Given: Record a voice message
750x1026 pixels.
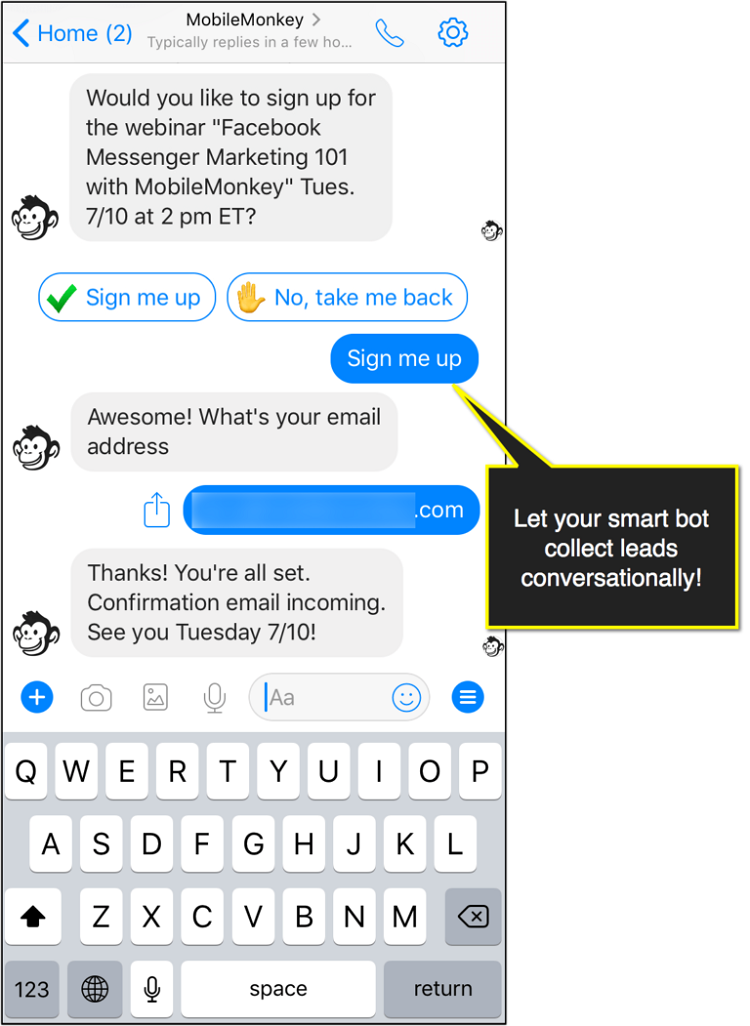Looking at the screenshot, I should point(214,697).
